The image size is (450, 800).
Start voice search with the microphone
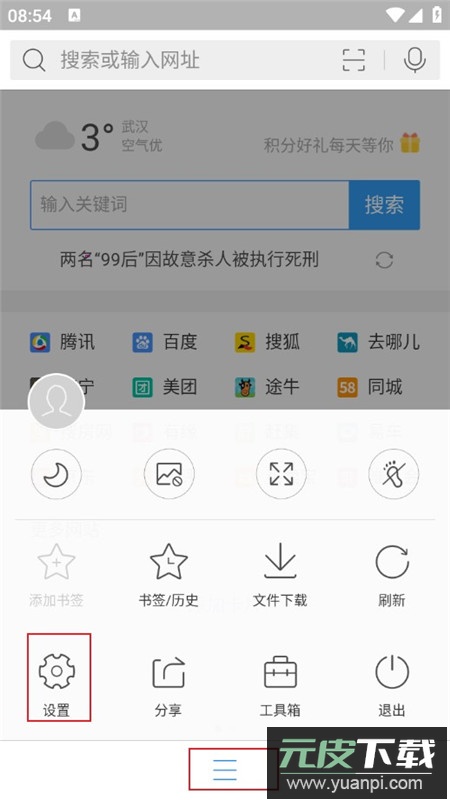pyautogui.click(x=415, y=60)
